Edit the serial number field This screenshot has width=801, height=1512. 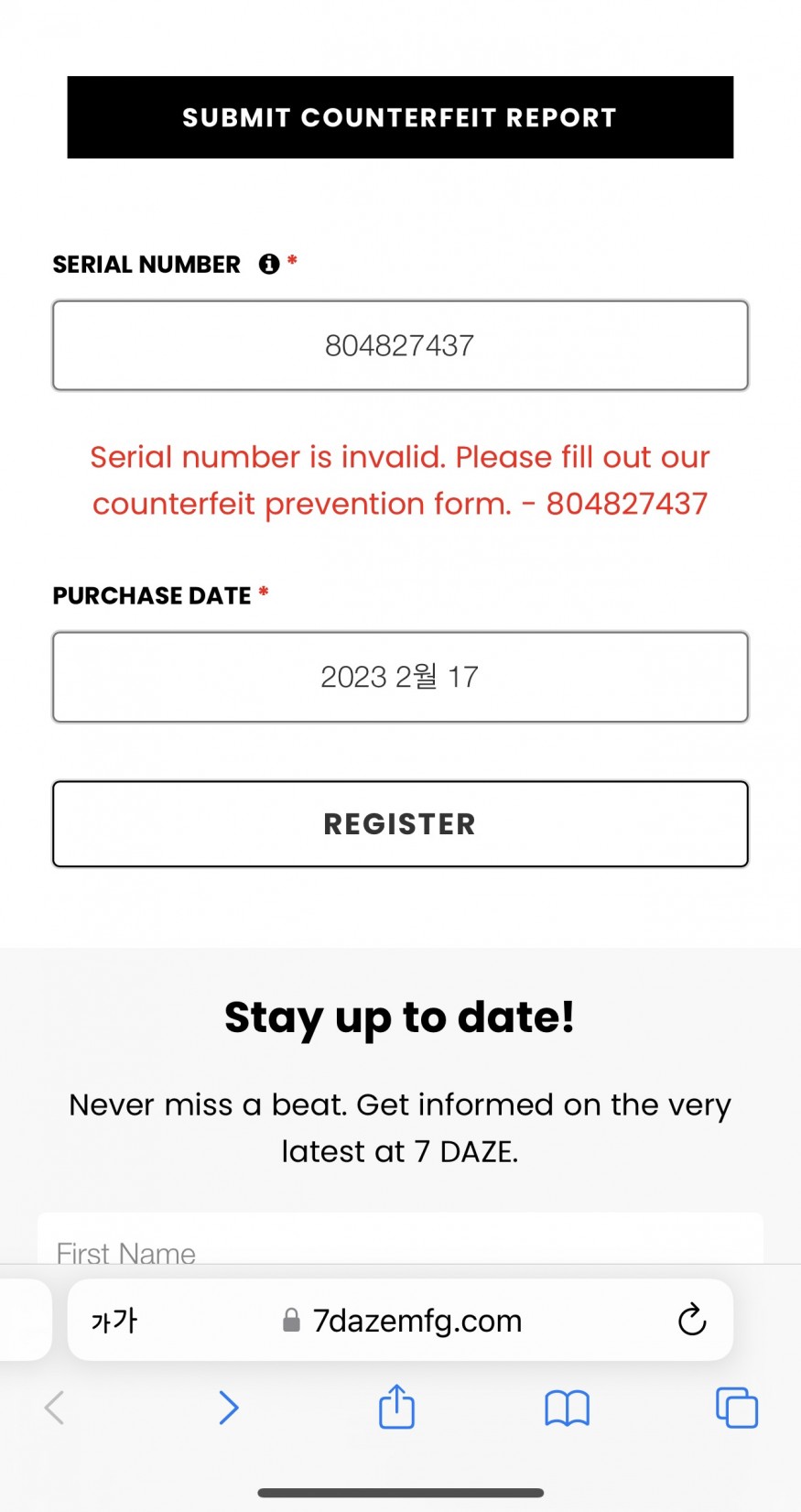pyautogui.click(x=400, y=345)
